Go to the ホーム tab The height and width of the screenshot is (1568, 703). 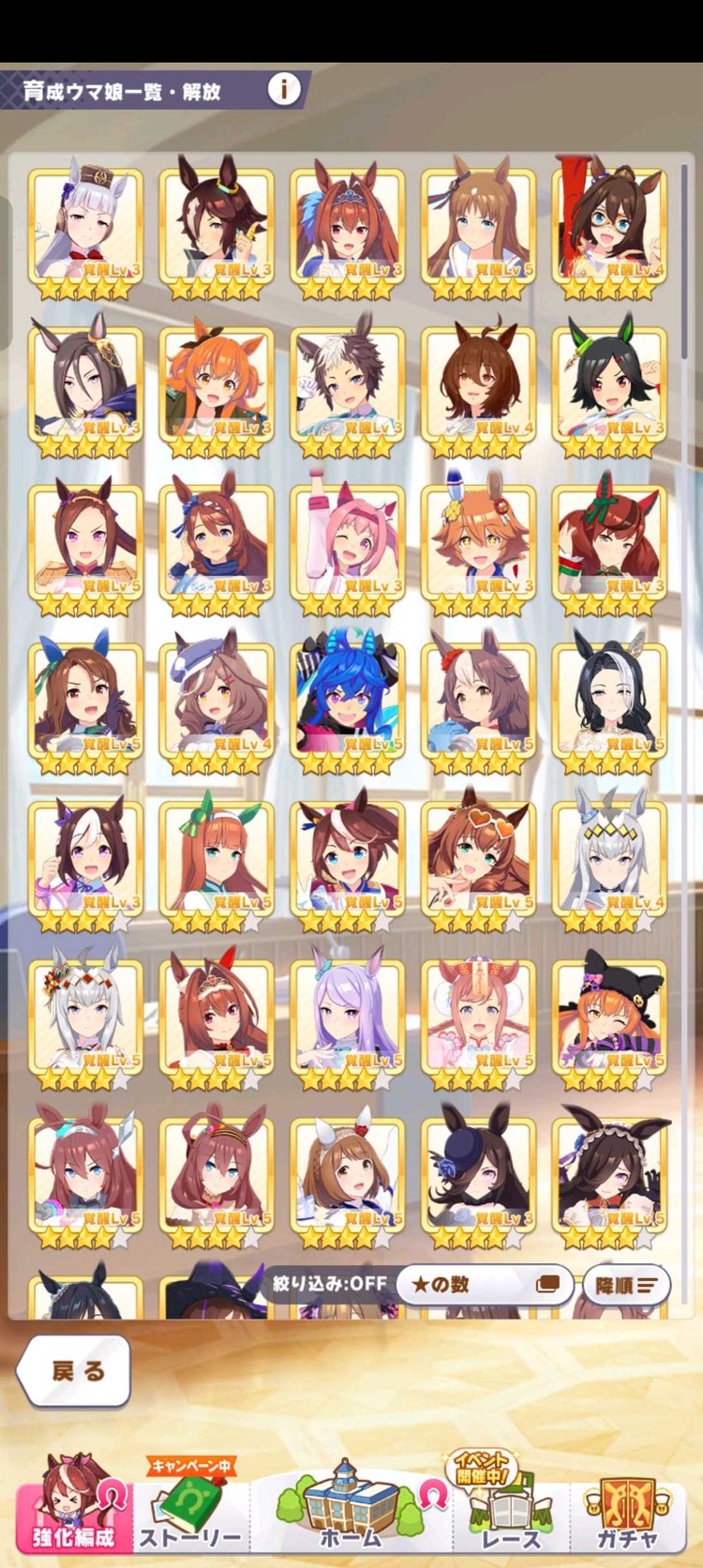pos(351,1508)
